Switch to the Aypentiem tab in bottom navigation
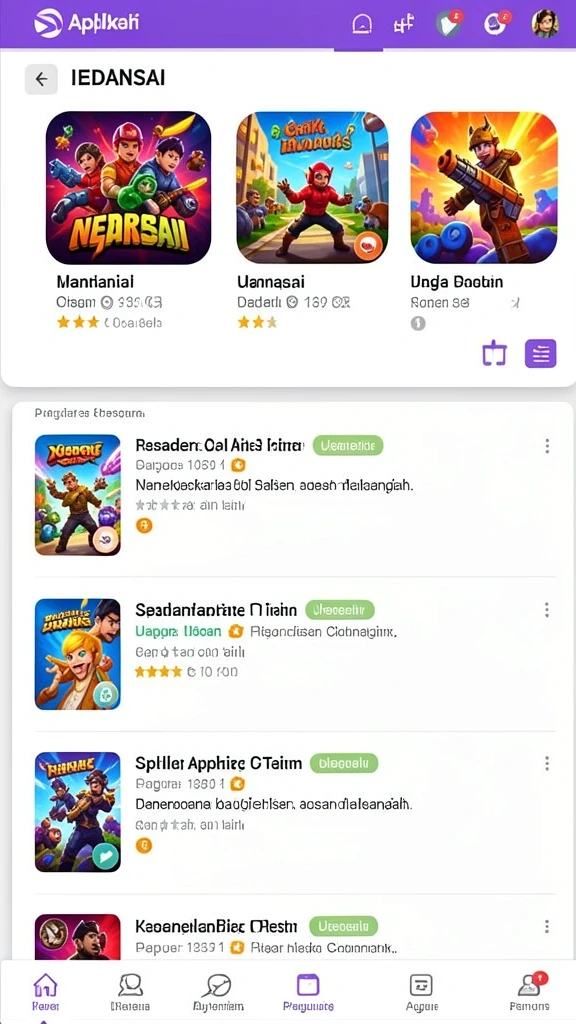The height and width of the screenshot is (1024, 576). pyautogui.click(x=218, y=991)
